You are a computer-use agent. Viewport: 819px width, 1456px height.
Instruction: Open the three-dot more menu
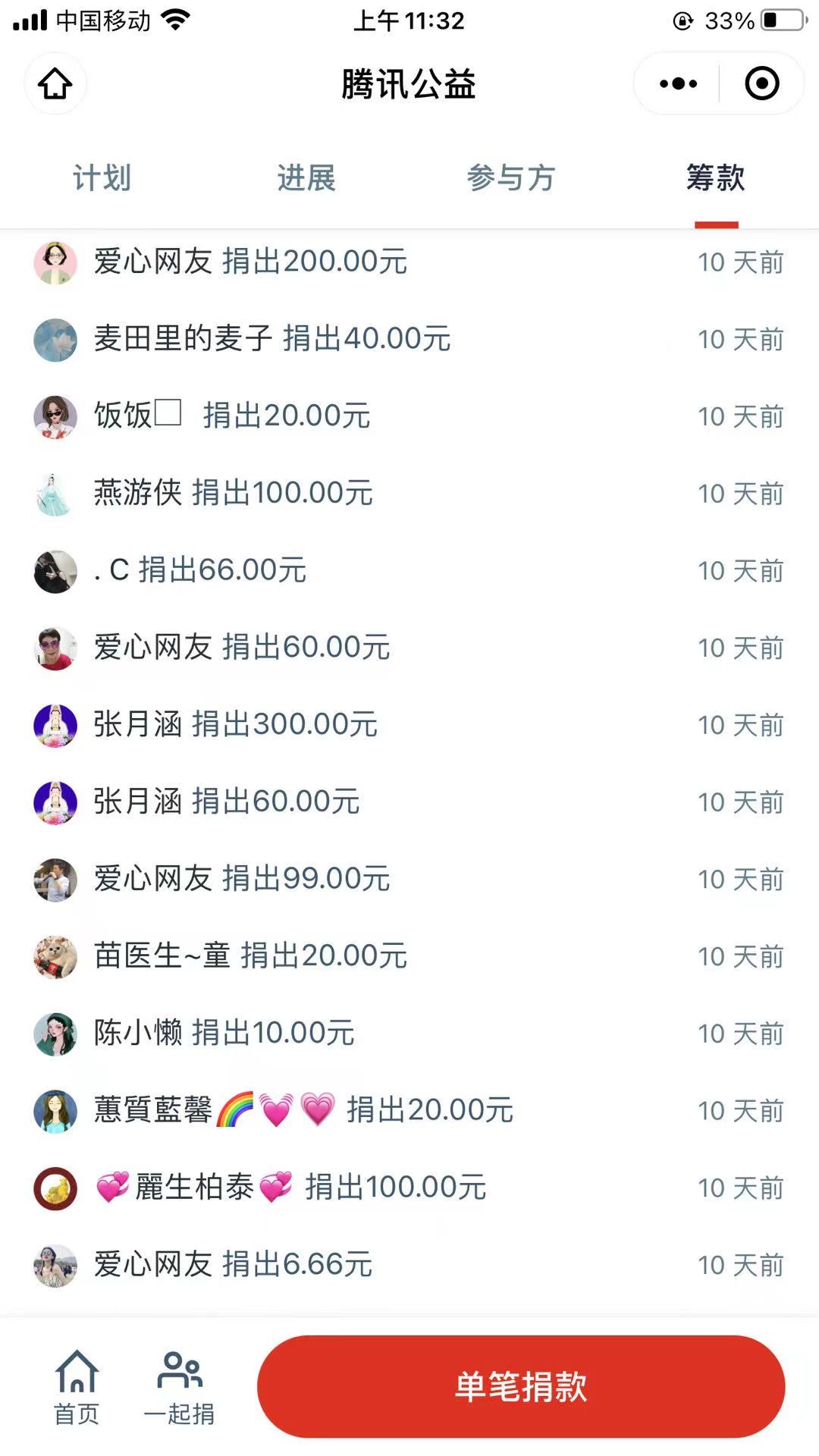pyautogui.click(x=678, y=83)
